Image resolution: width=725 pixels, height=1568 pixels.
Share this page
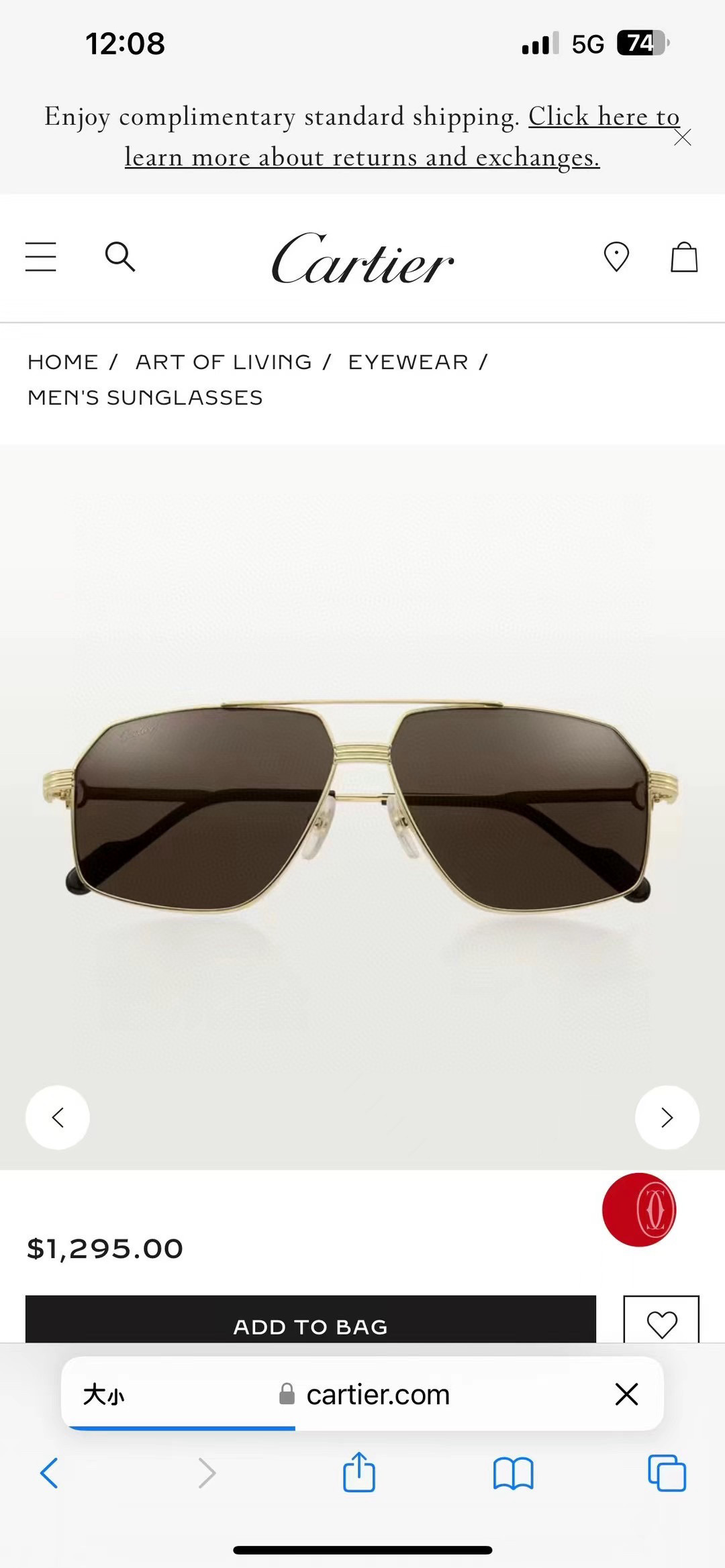[359, 1473]
